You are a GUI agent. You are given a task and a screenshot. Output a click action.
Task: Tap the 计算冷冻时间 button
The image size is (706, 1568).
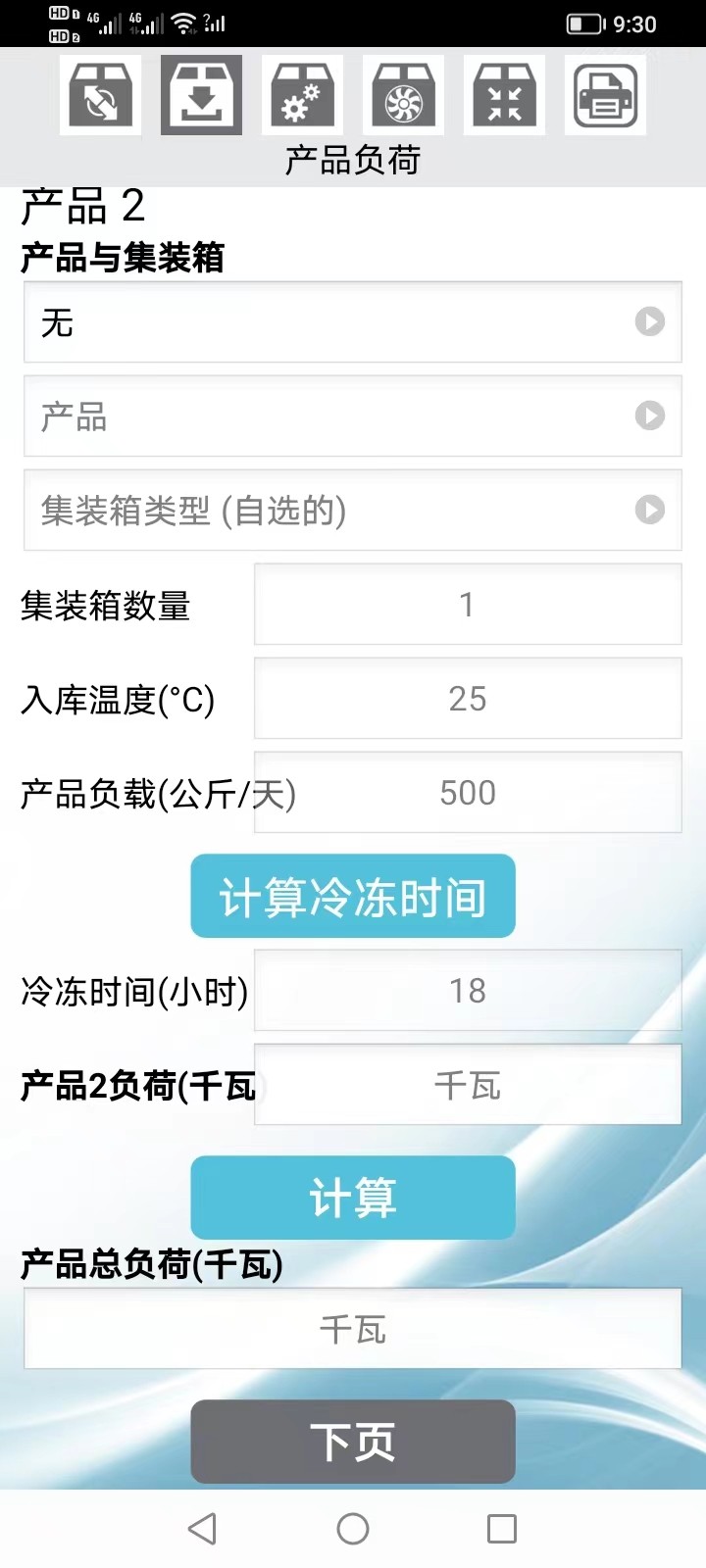(x=353, y=896)
